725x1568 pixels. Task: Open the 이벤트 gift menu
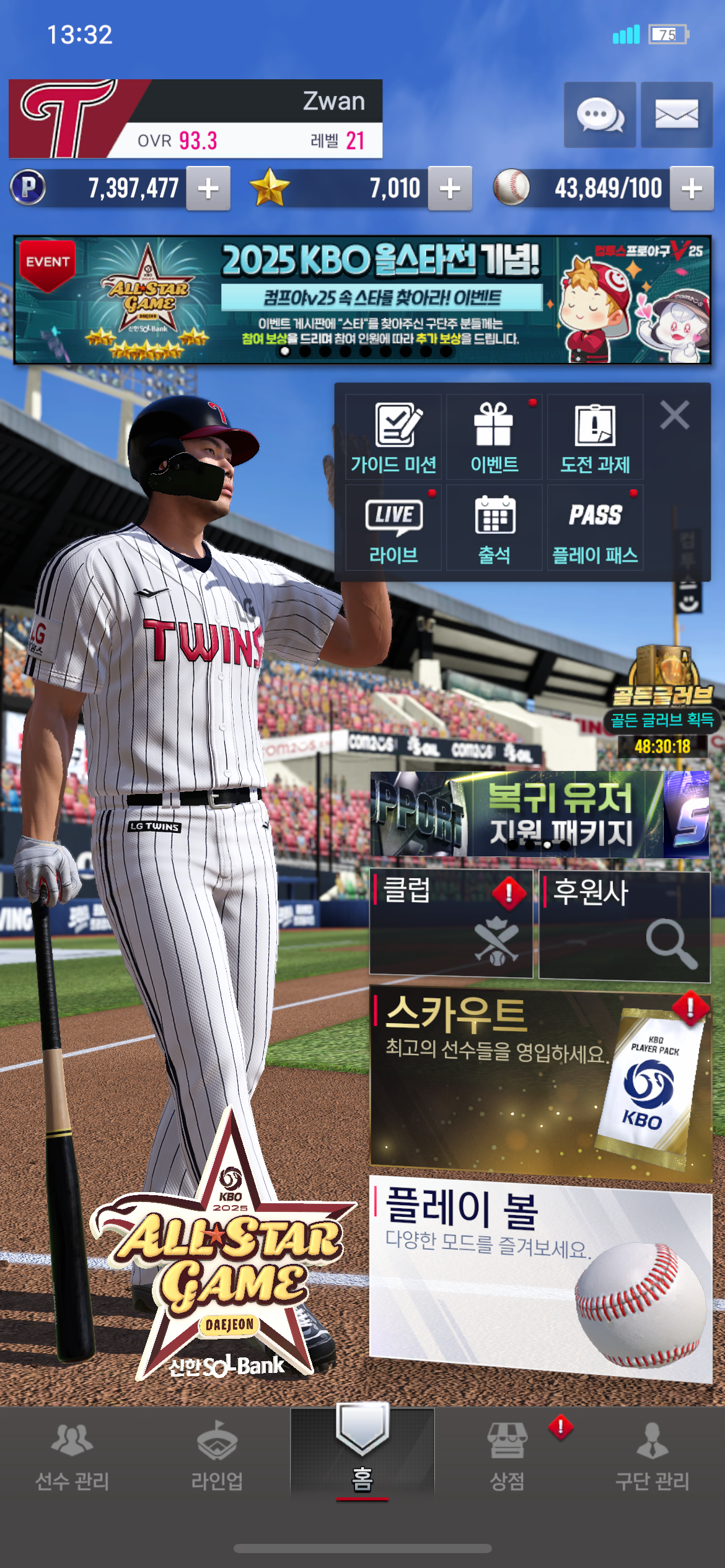tap(494, 437)
